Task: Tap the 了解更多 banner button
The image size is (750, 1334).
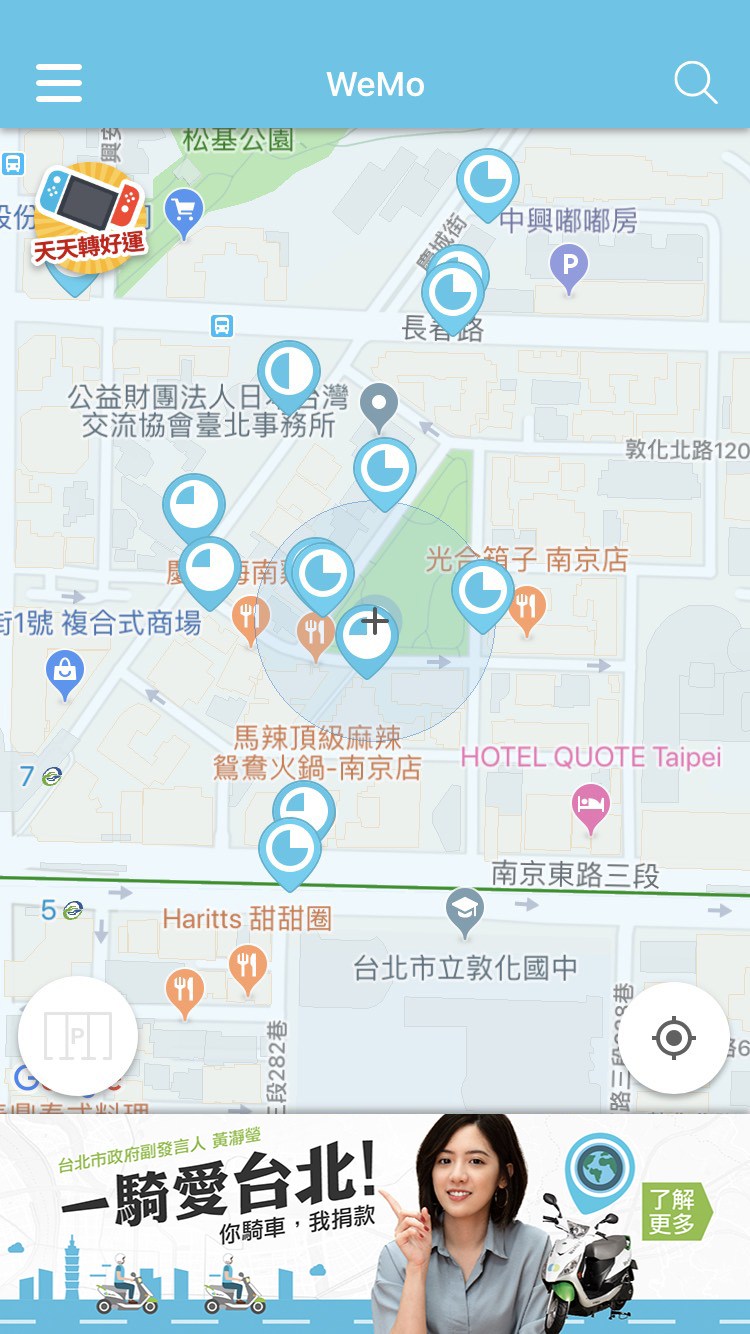Action: tap(674, 1211)
